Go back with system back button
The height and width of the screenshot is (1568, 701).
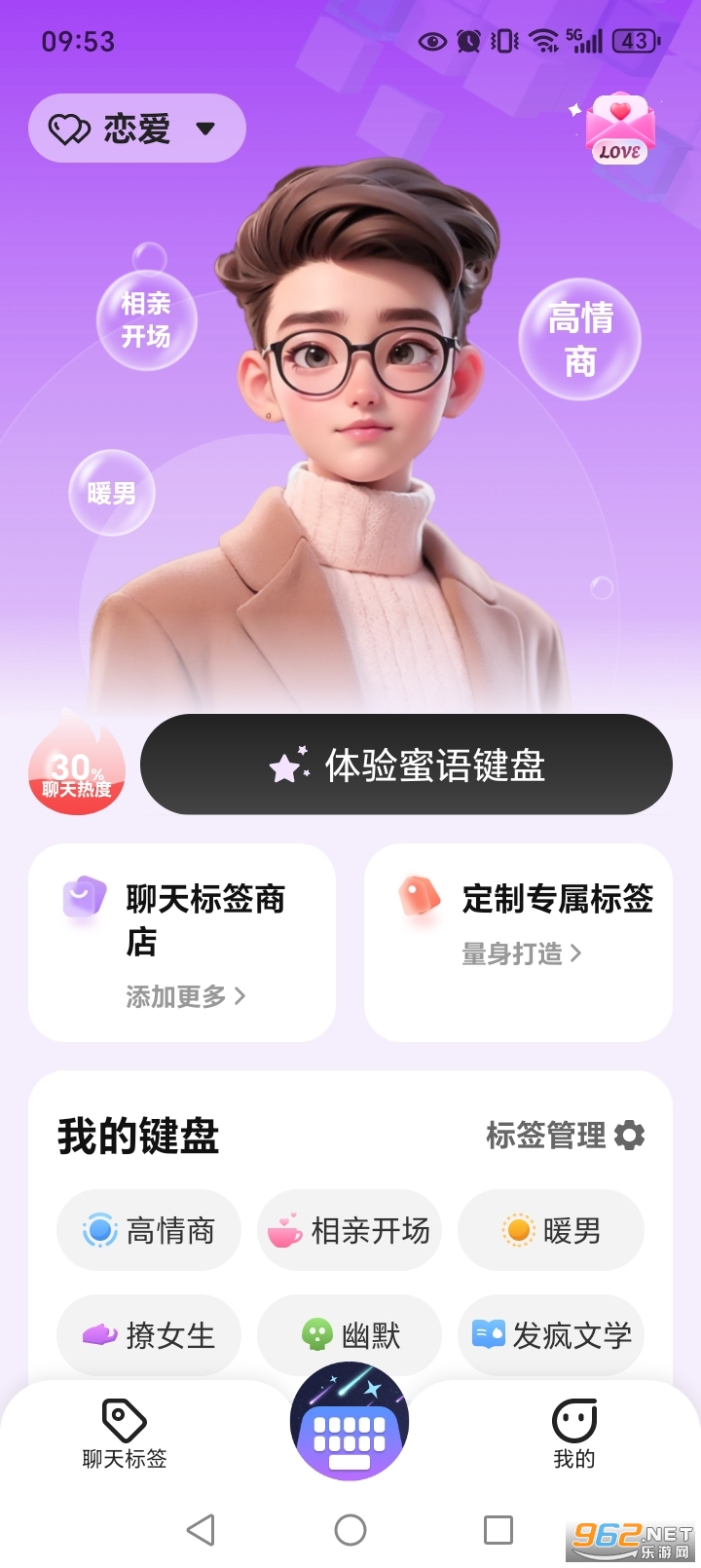pyautogui.click(x=201, y=1530)
